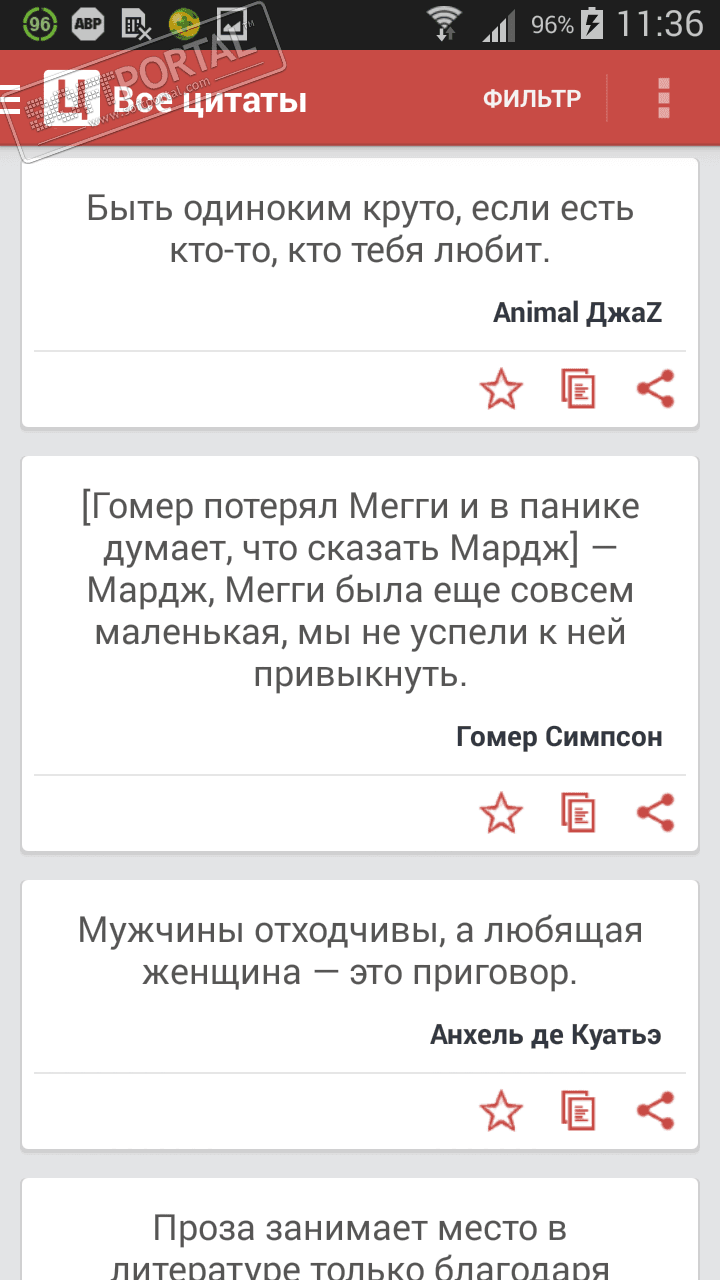Viewport: 720px width, 1280px height.
Task: Favorite the Animal ДжаZ quote
Action: (x=501, y=389)
